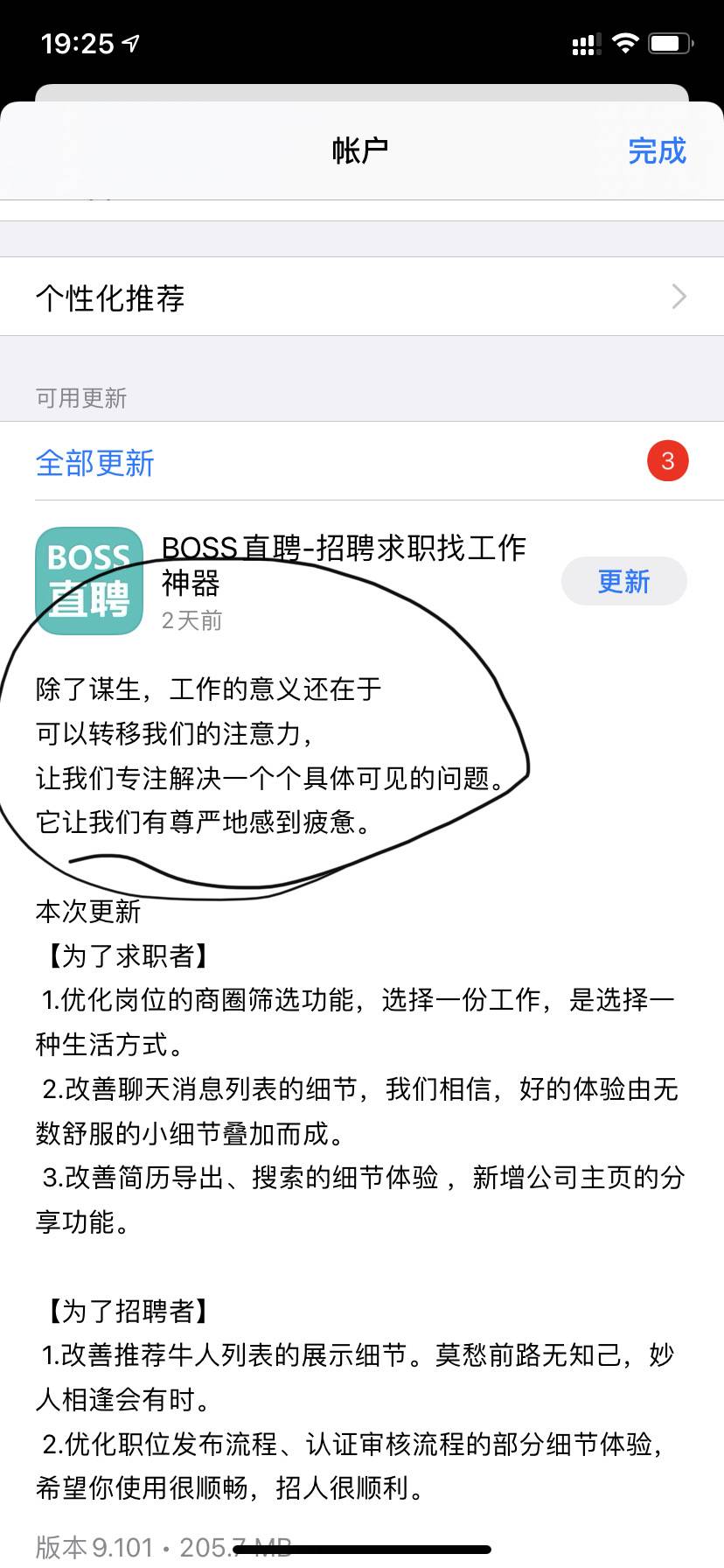Tap 完成 to close the account page
Viewport: 724px width, 1568px height.
click(657, 151)
